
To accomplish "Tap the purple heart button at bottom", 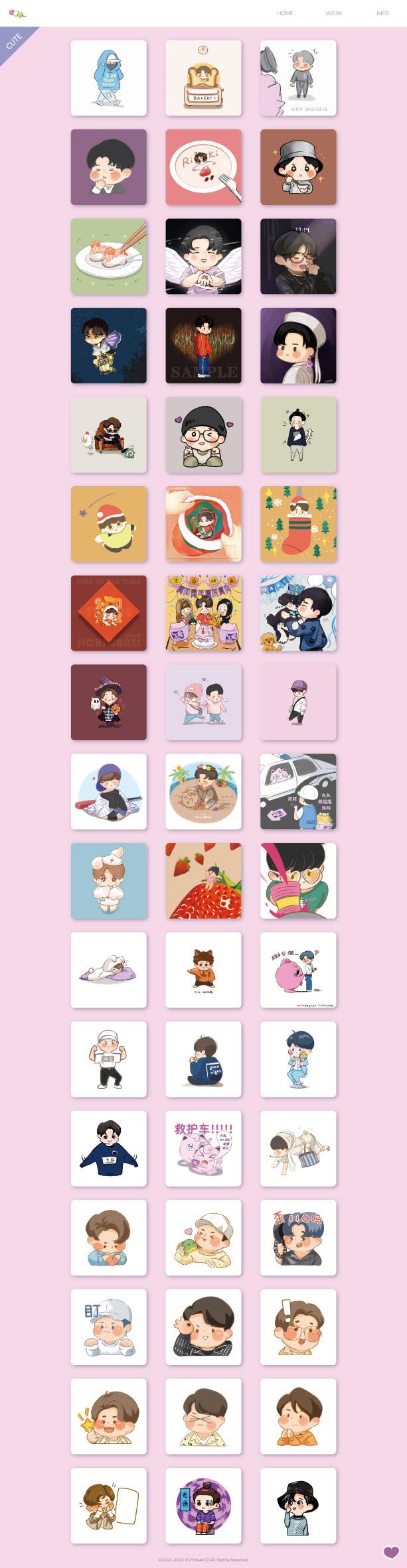I will pyautogui.click(x=391, y=1551).
